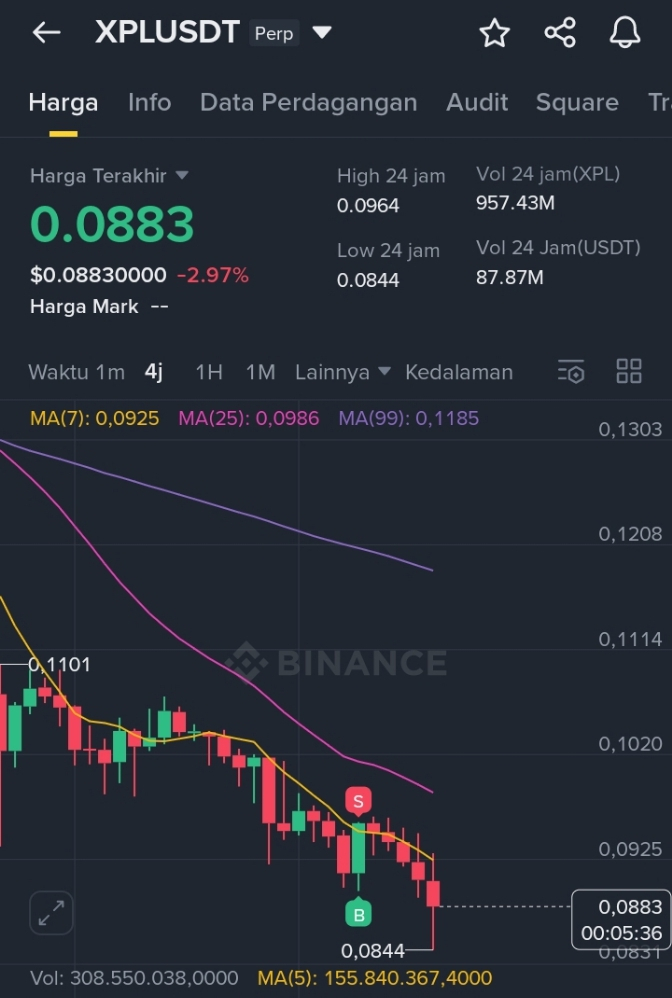Switch to the Audit tab
Screen dimensions: 672x998
point(477,102)
